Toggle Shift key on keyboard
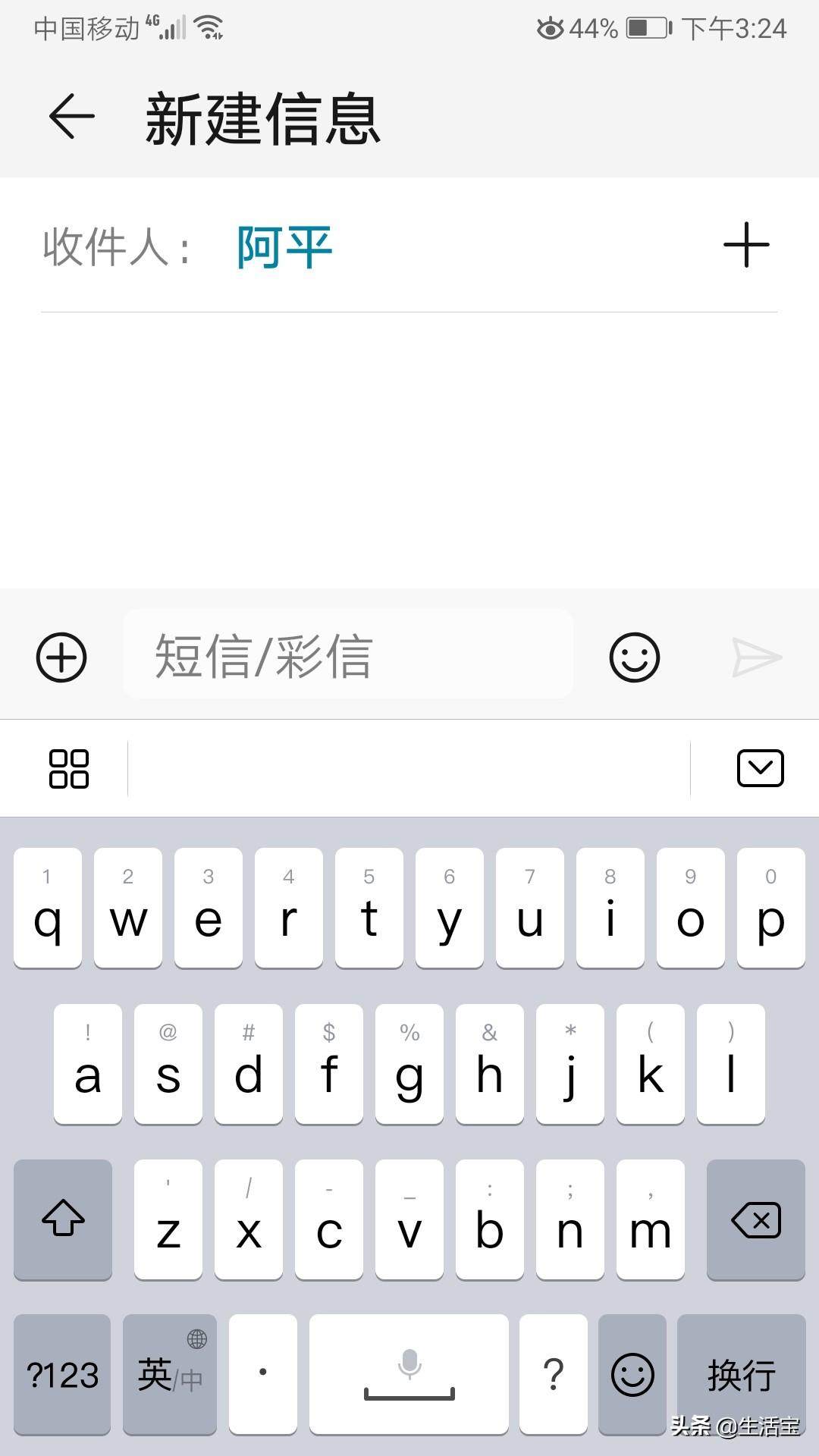 click(x=63, y=1221)
